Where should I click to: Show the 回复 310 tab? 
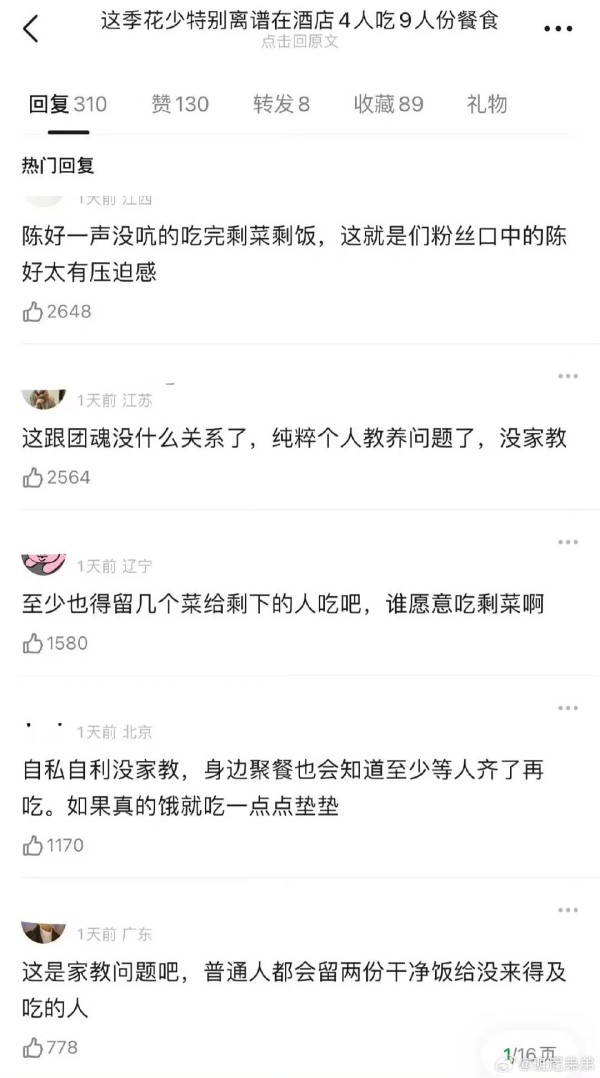(x=68, y=104)
